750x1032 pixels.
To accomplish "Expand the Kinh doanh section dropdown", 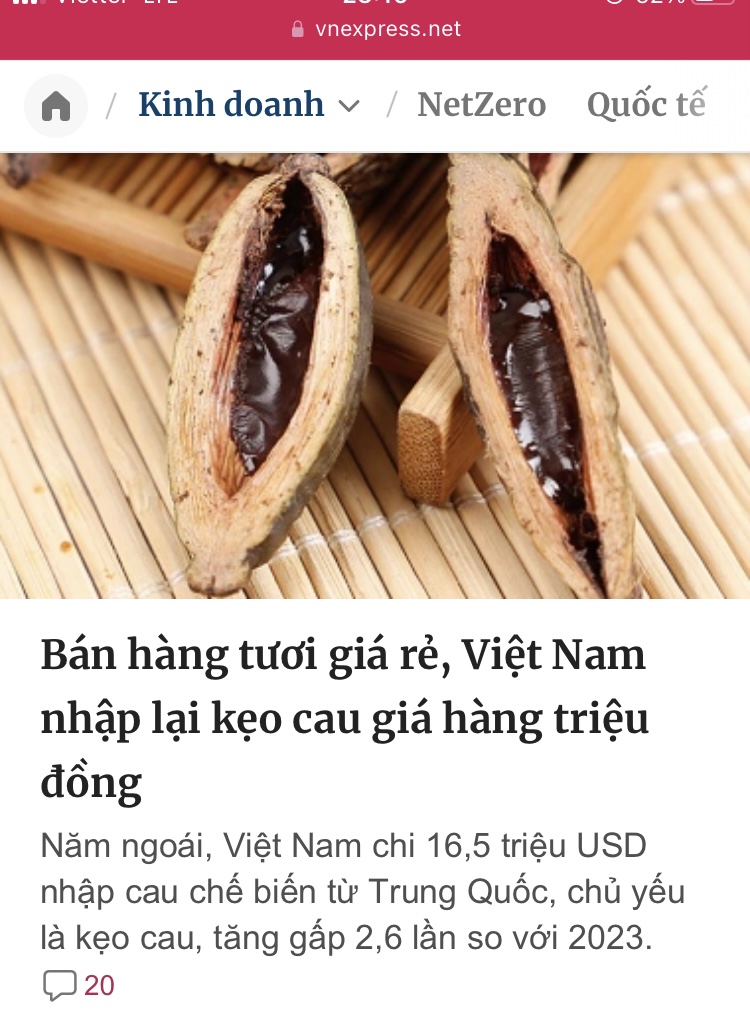I will point(349,106).
